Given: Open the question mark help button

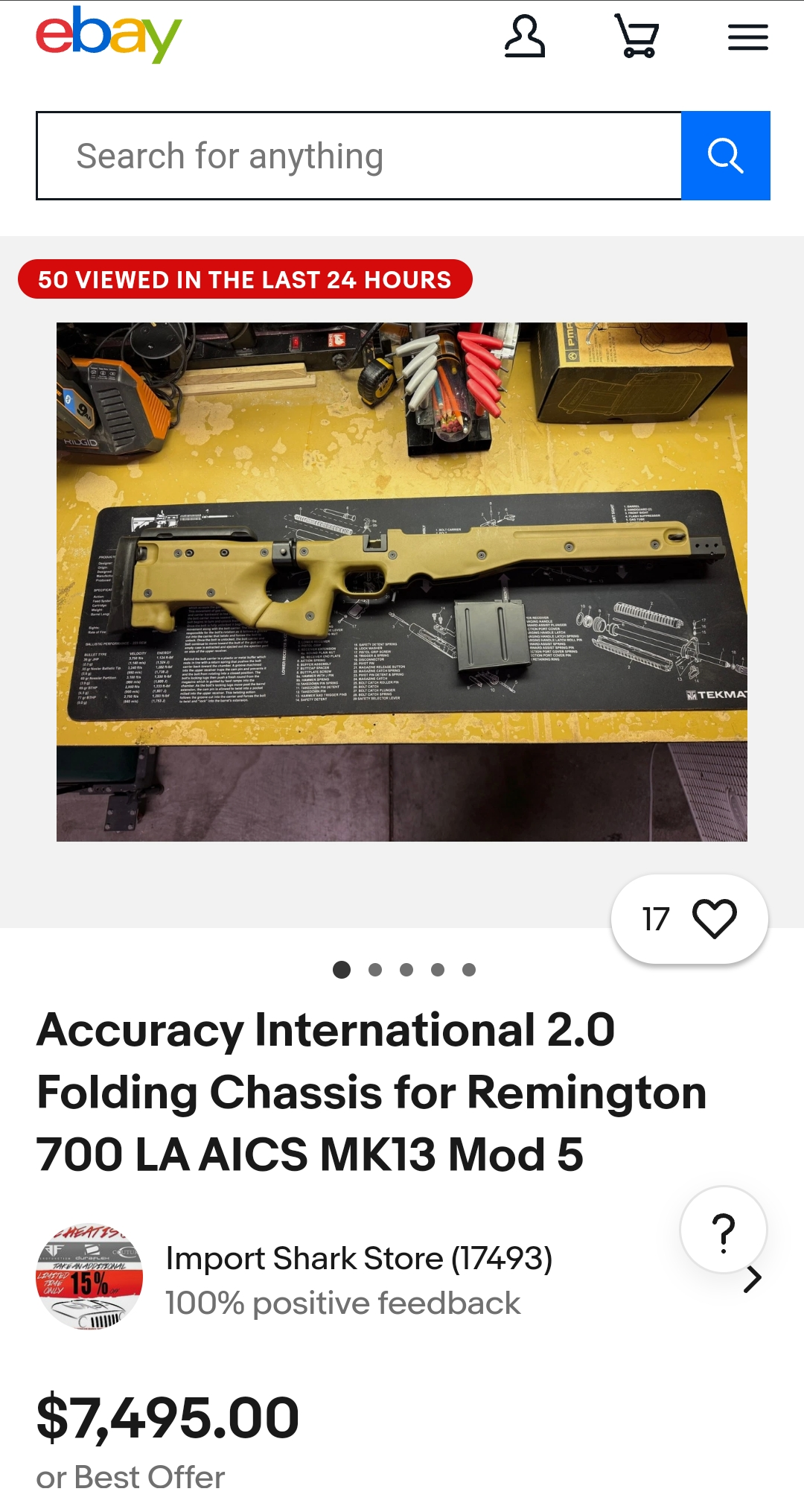Looking at the screenshot, I should click(724, 1232).
